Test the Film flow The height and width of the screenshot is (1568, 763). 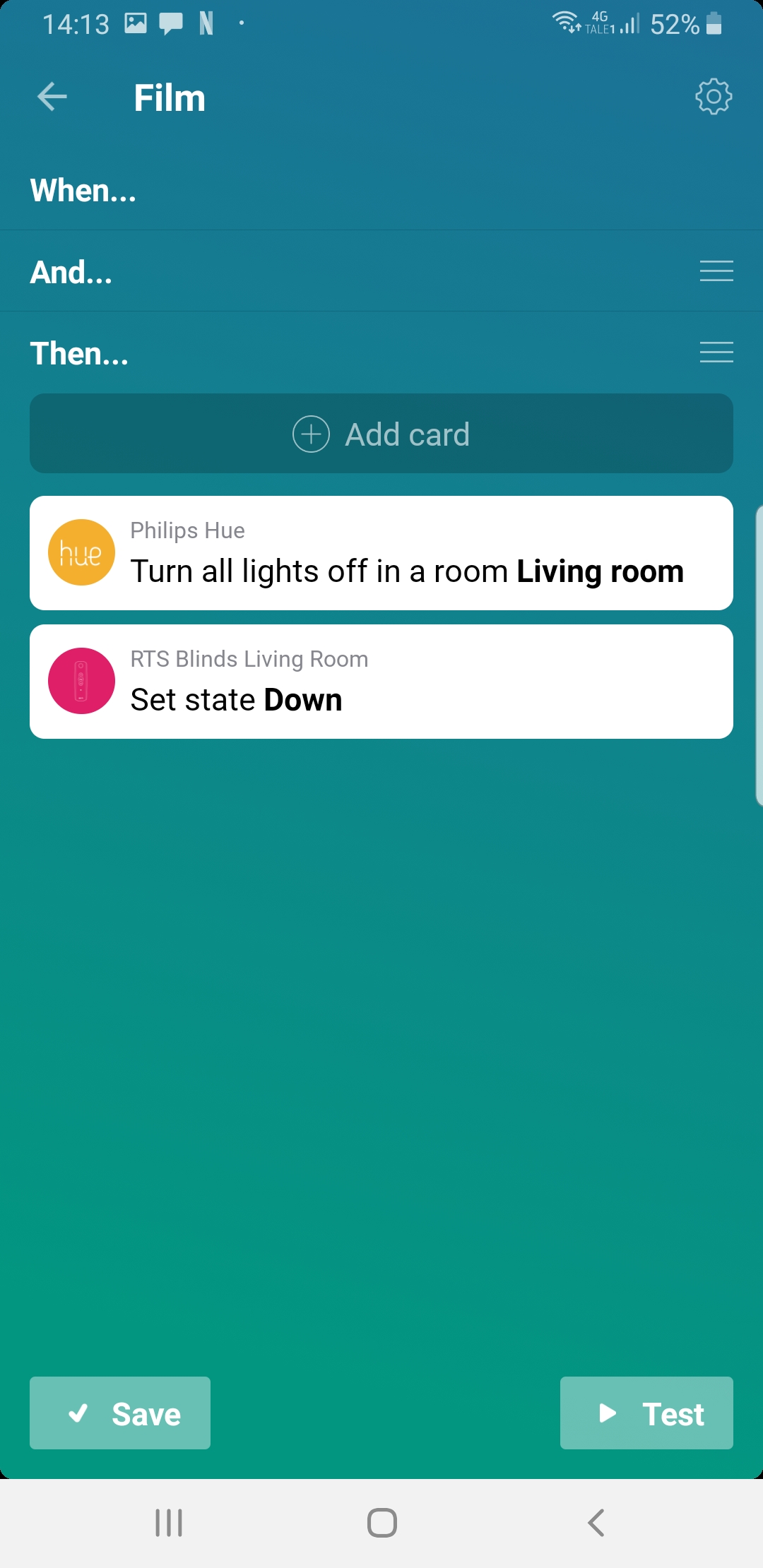click(x=646, y=1413)
